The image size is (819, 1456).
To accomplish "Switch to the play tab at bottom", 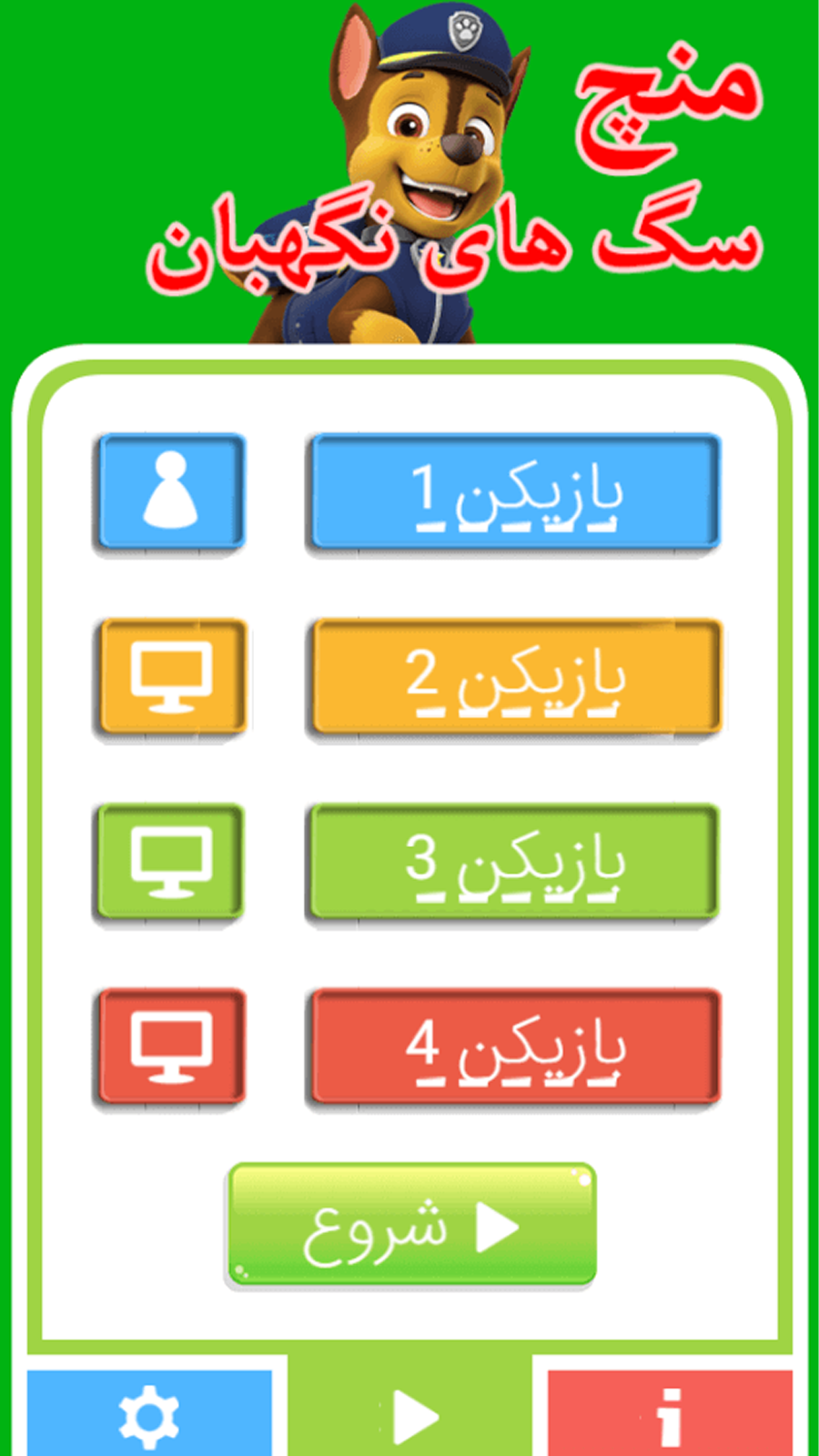I will coord(411,1415).
